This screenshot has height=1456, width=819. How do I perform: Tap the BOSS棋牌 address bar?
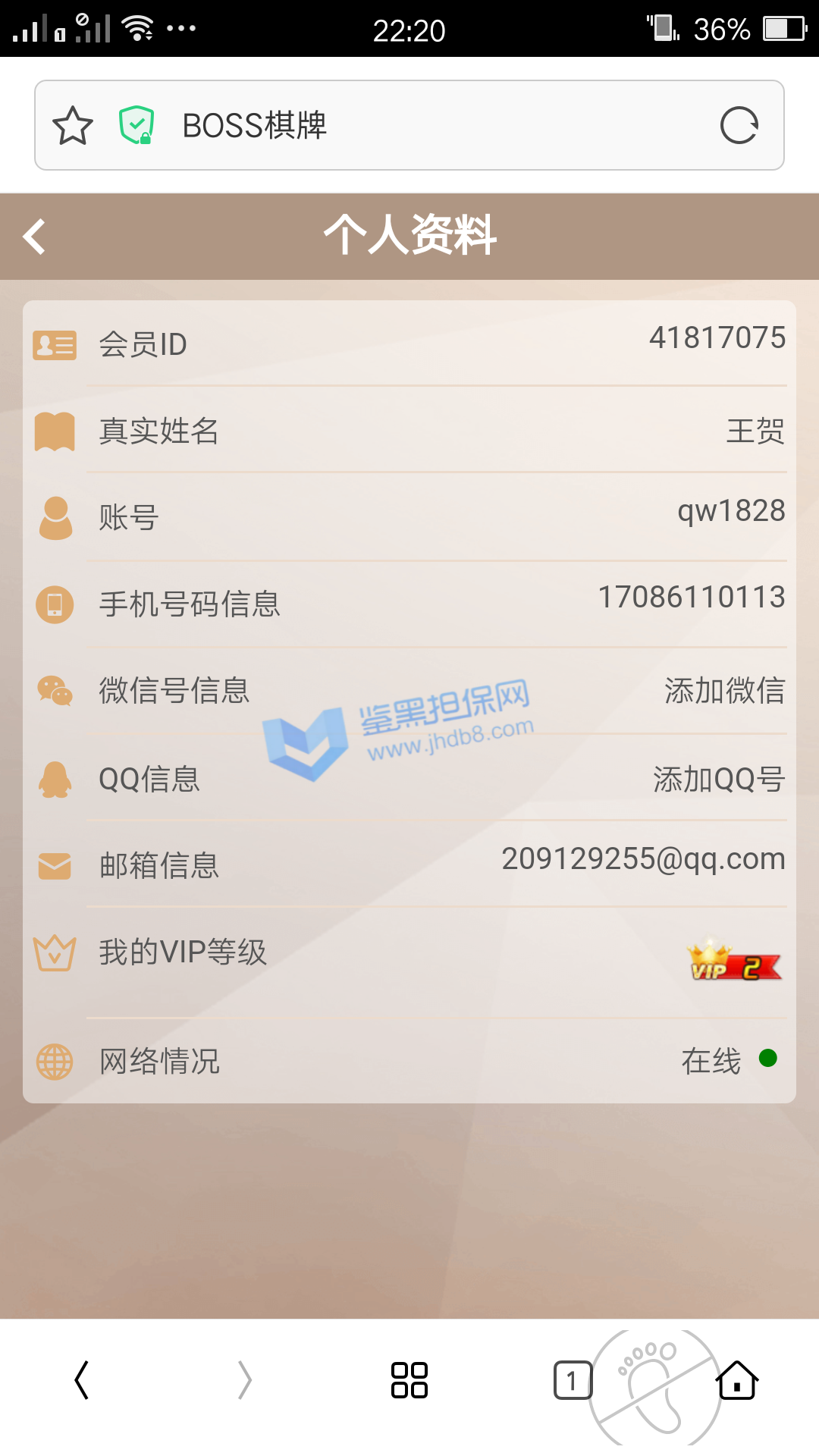(425, 126)
